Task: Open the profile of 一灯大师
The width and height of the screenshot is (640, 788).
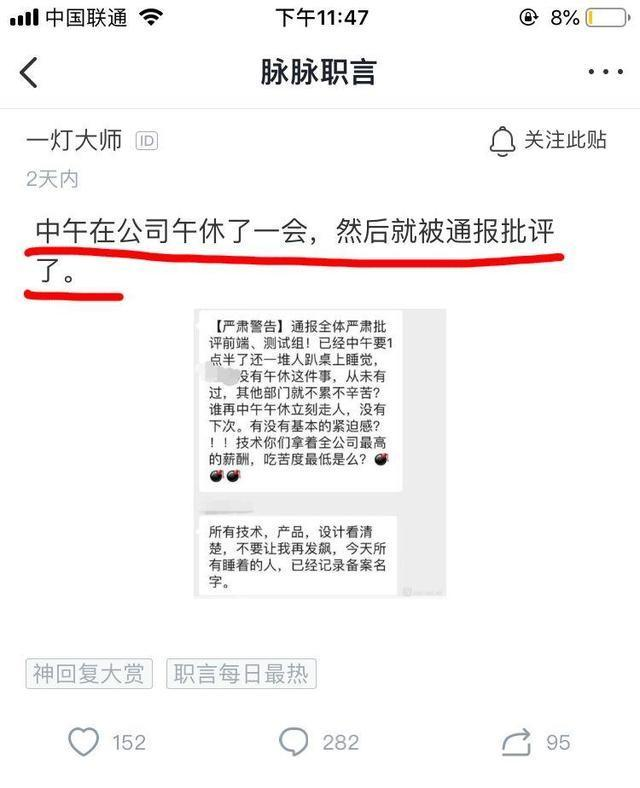Action: click(x=74, y=140)
